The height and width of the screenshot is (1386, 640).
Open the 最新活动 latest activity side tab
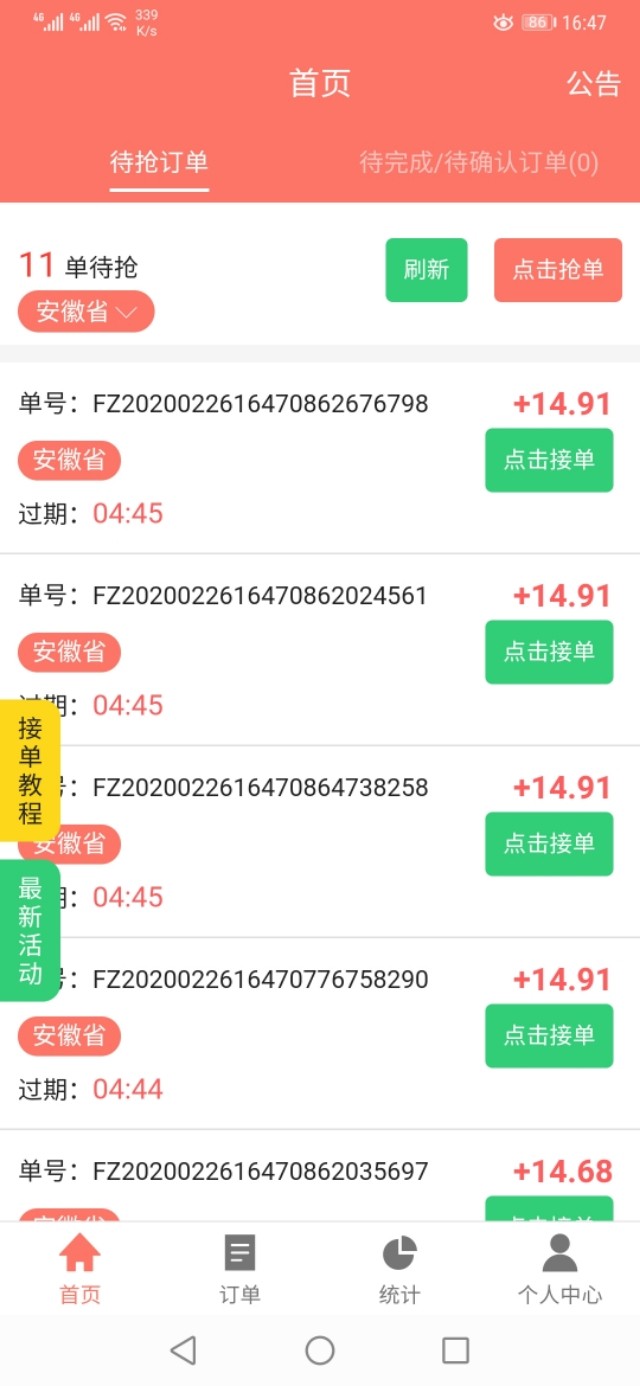tap(30, 930)
